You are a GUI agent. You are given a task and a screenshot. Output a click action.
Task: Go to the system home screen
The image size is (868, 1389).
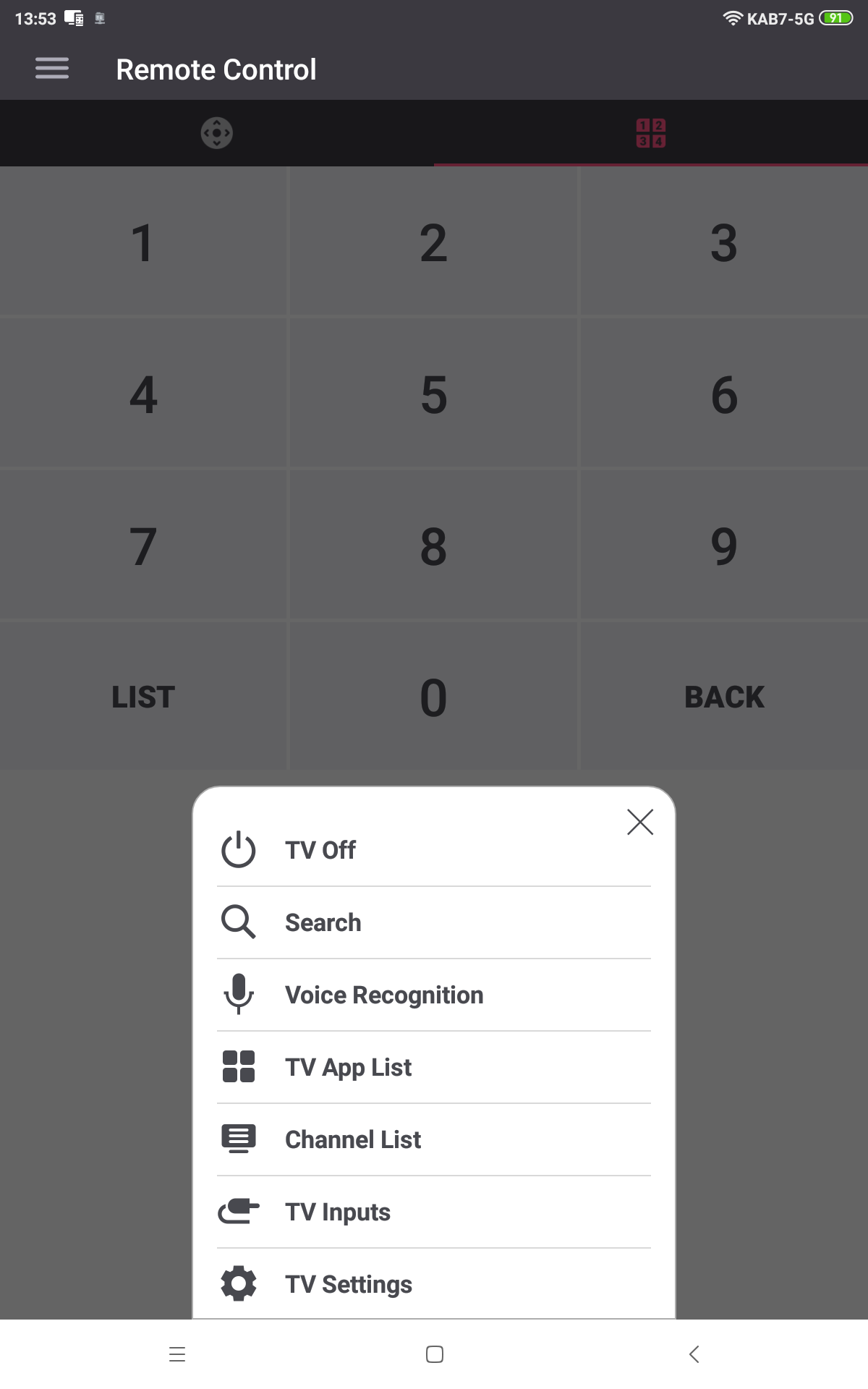tap(434, 1354)
